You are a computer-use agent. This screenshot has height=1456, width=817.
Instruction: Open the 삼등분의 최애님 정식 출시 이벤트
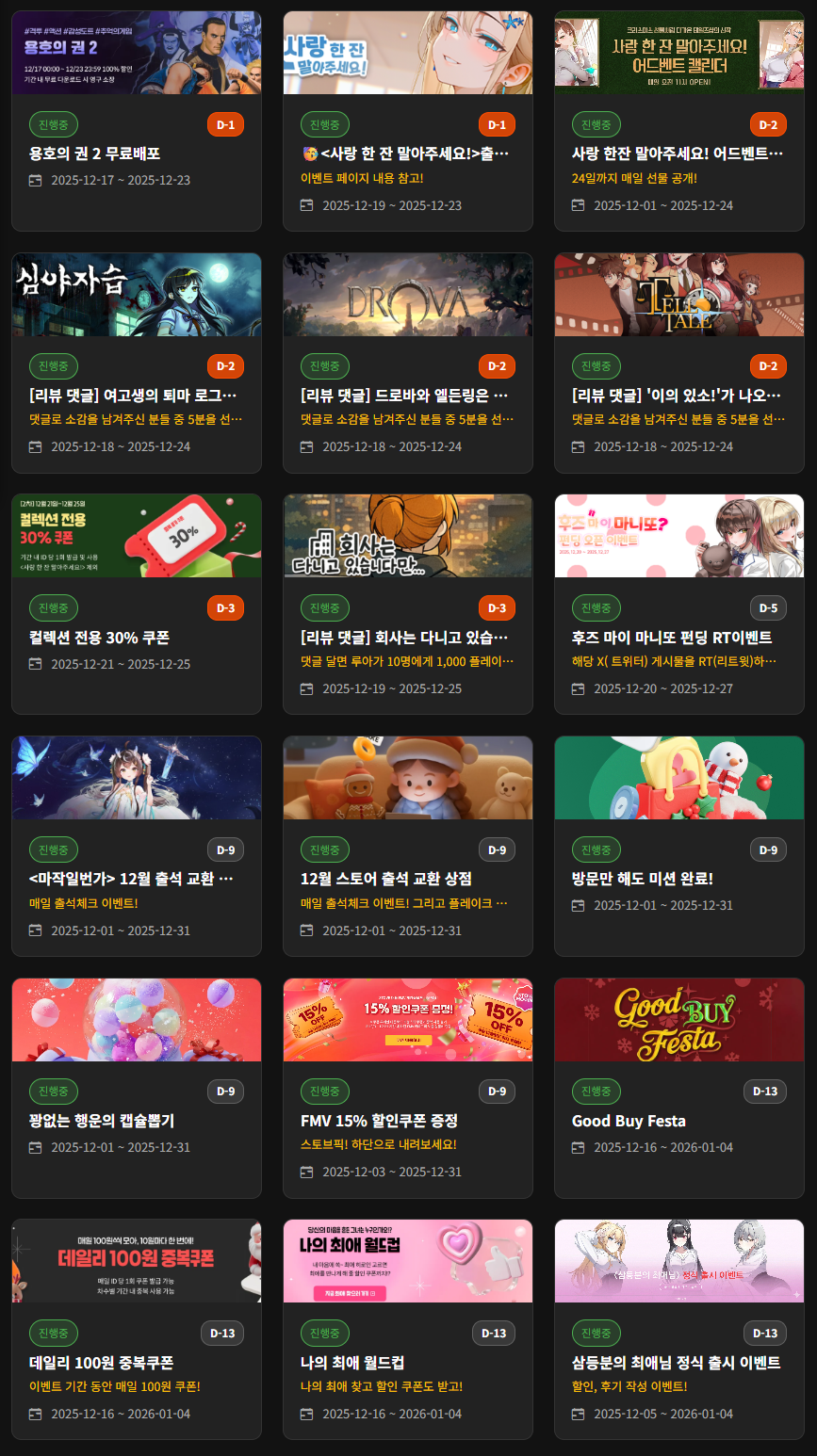pos(676,1363)
